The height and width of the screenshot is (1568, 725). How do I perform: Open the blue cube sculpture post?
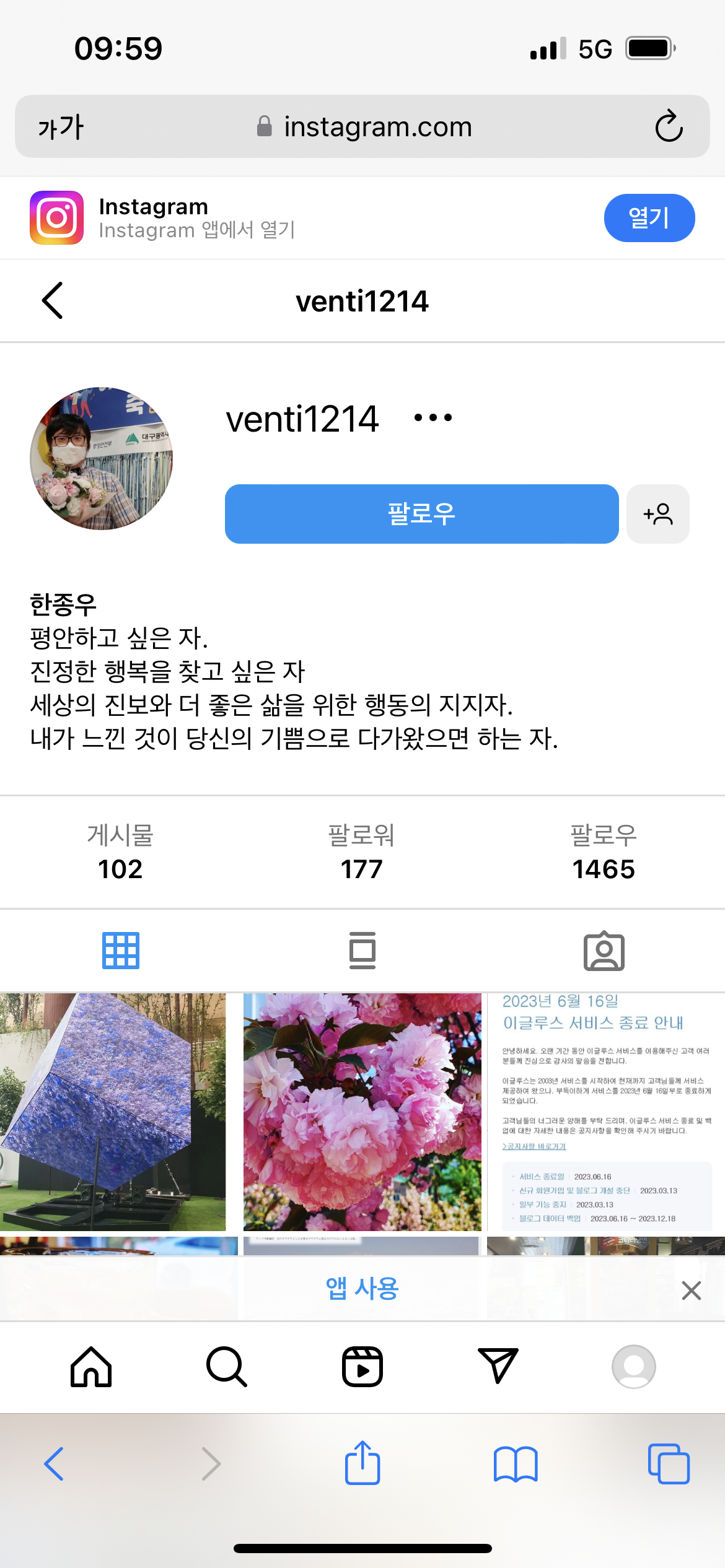pos(113,1112)
